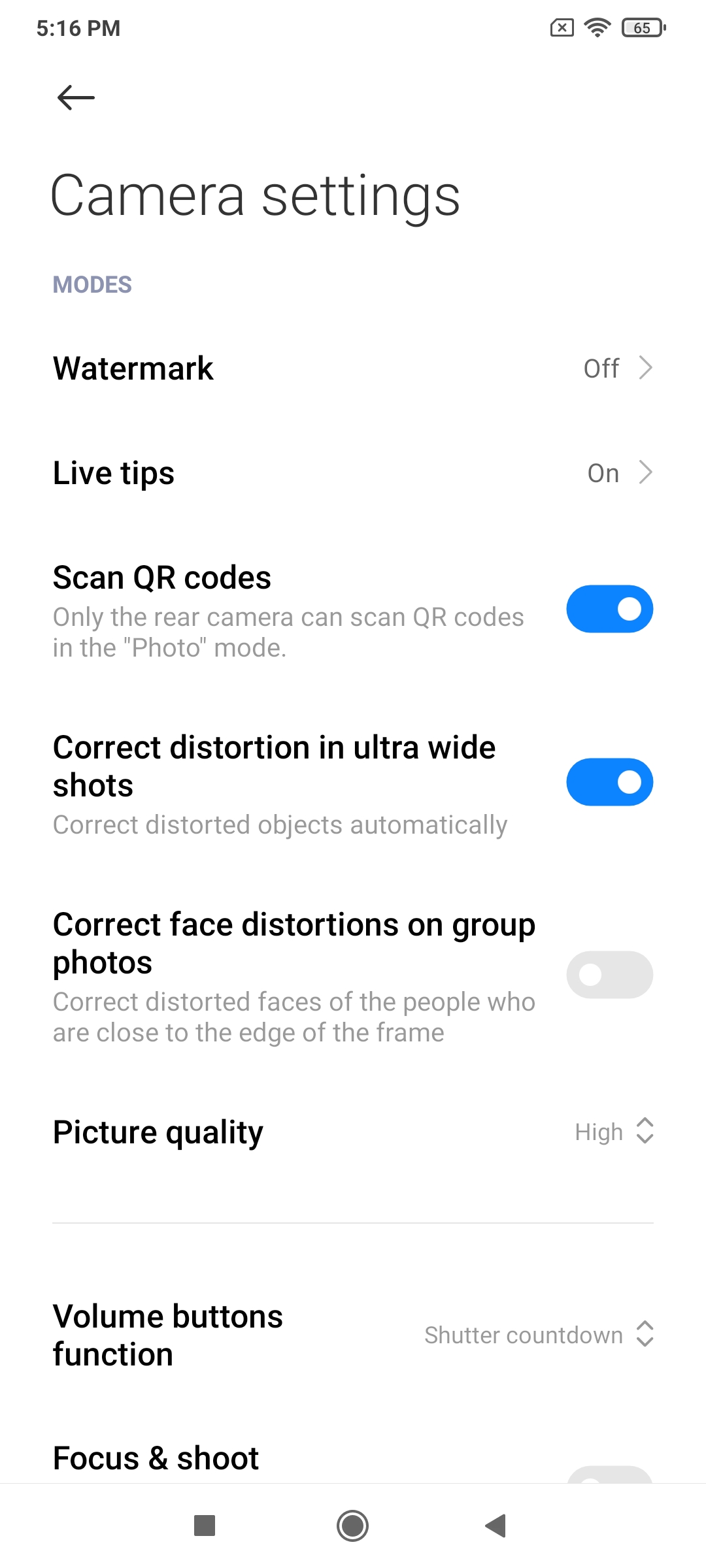
Task: Turn off Scan QR codes
Action: (609, 609)
